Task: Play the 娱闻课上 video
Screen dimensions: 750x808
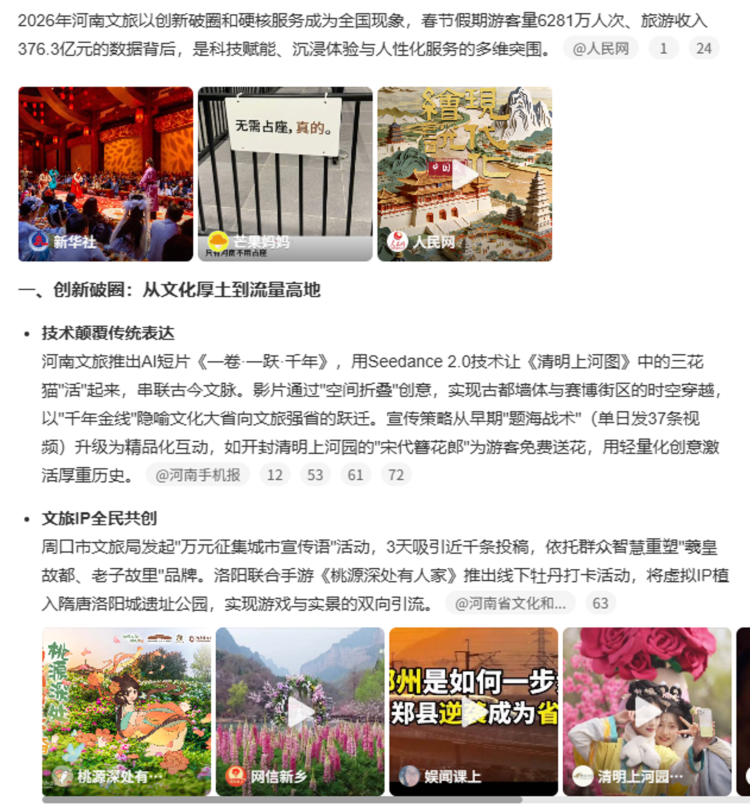Action: pos(473,711)
